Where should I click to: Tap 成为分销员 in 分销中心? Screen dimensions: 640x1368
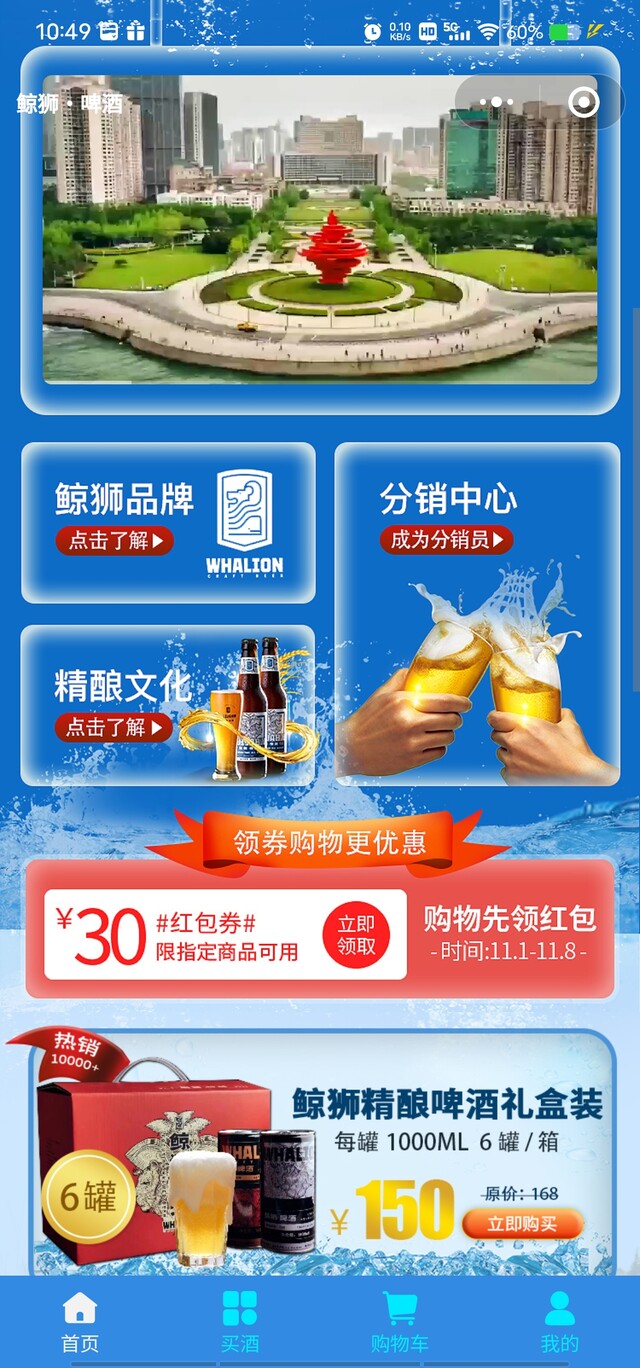446,540
